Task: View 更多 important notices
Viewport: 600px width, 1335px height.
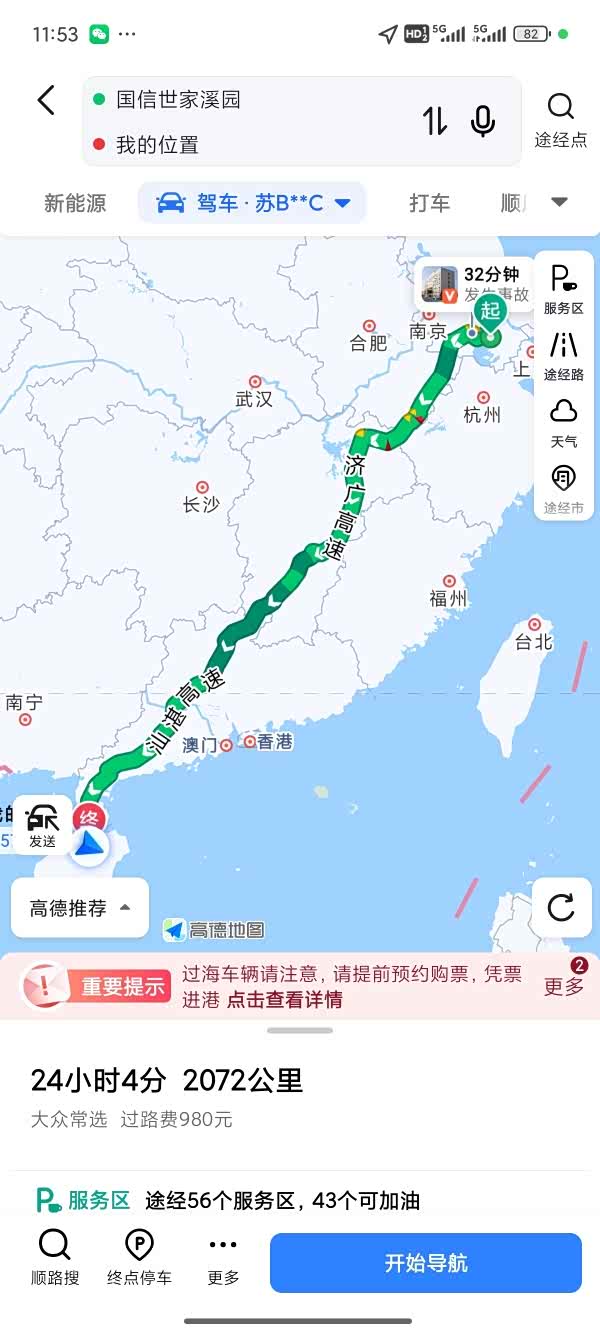Action: [x=563, y=986]
